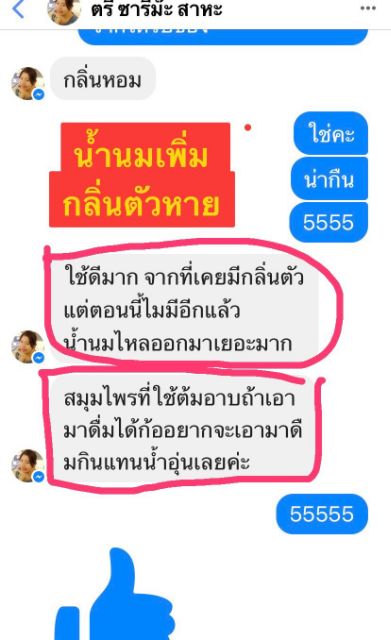Open the three-dot options menu
The image size is (391, 640).
click(x=368, y=8)
